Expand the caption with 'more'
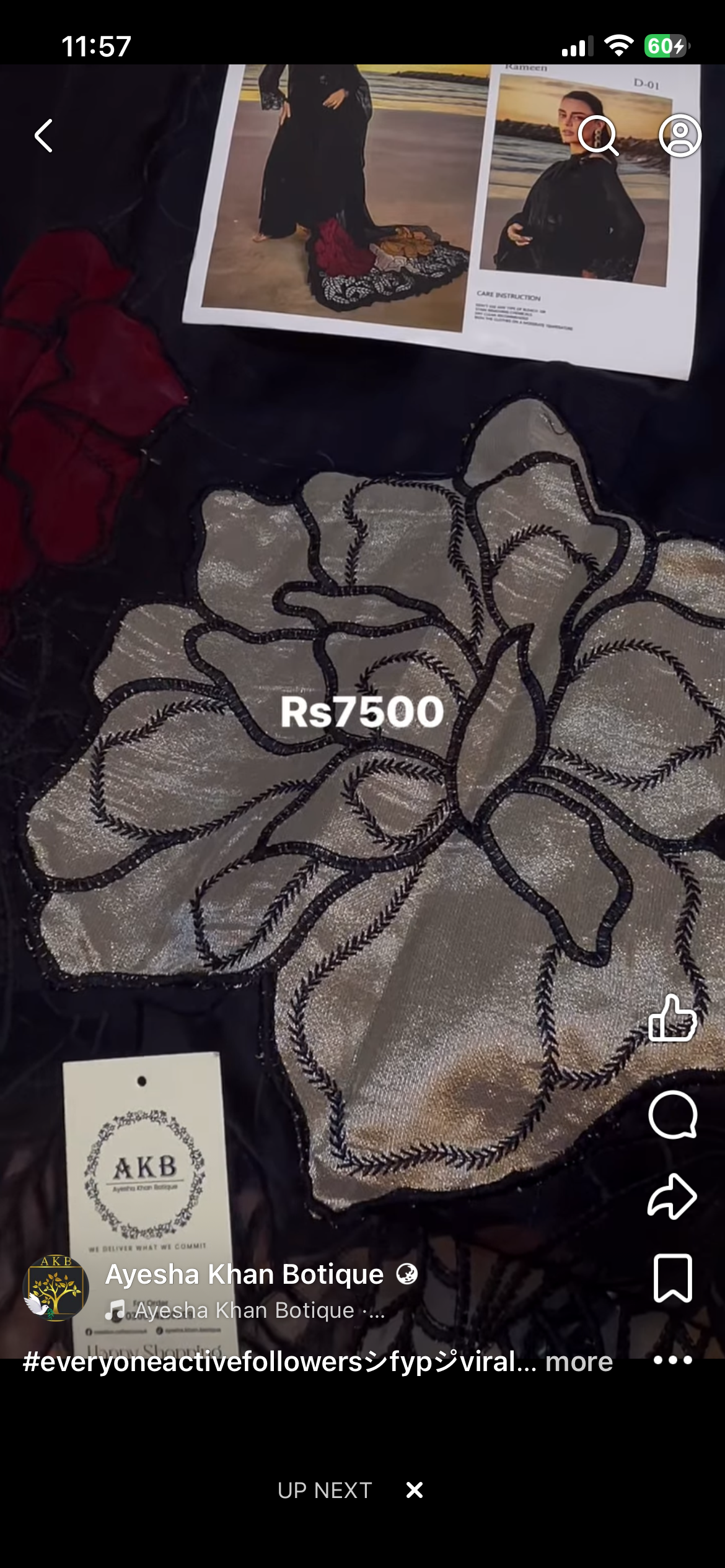This screenshot has height=1568, width=725. pos(579,1362)
